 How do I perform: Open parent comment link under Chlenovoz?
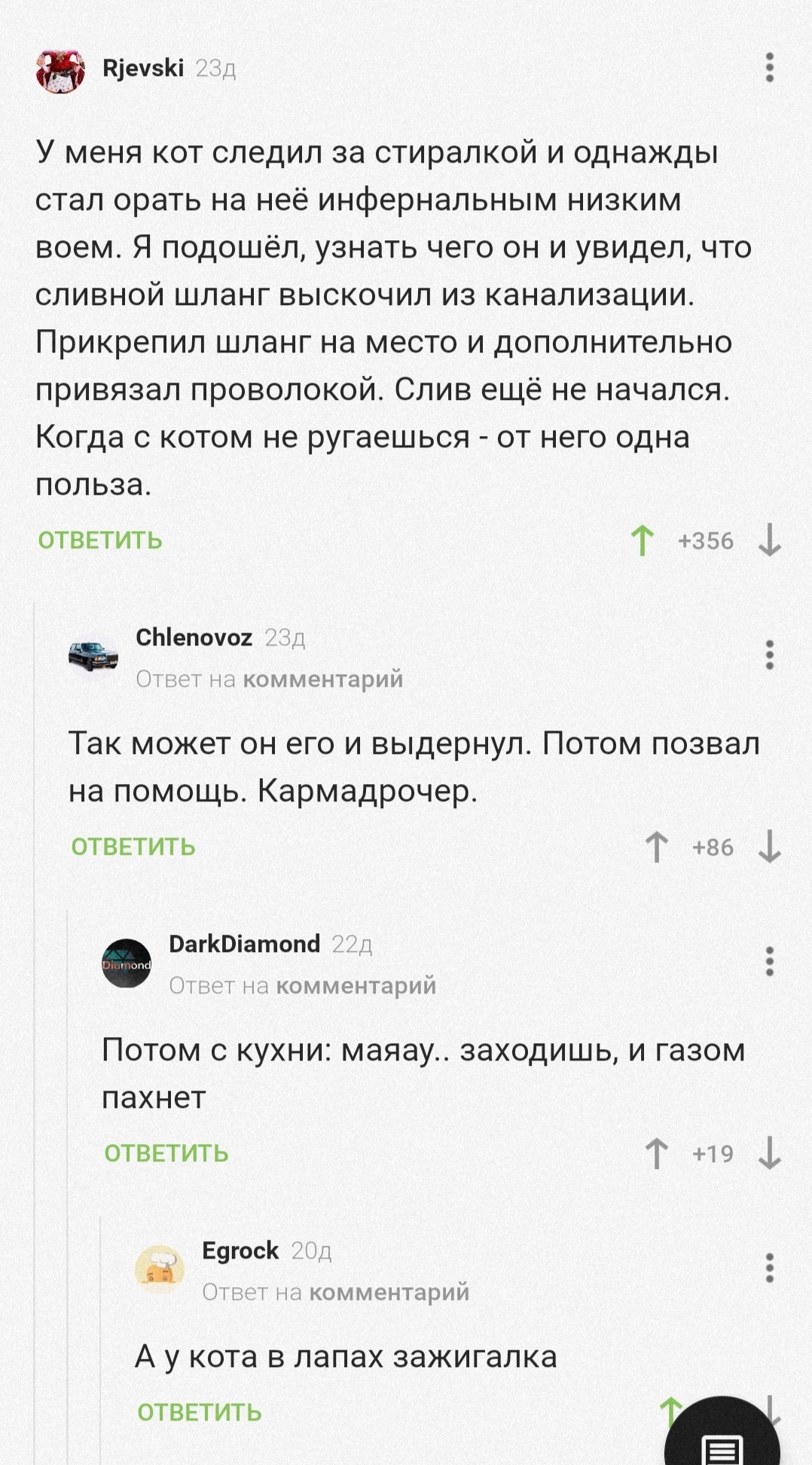point(323,679)
